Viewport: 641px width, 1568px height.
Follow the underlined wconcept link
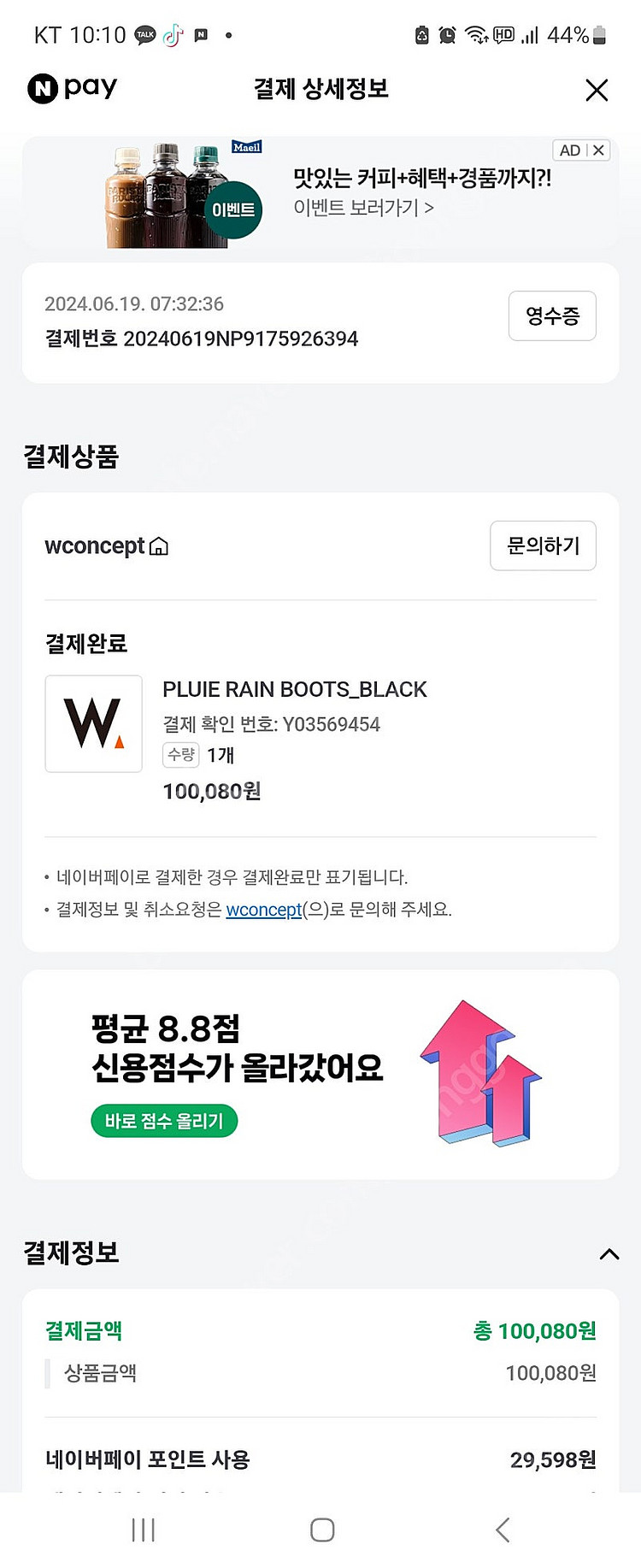(263, 910)
